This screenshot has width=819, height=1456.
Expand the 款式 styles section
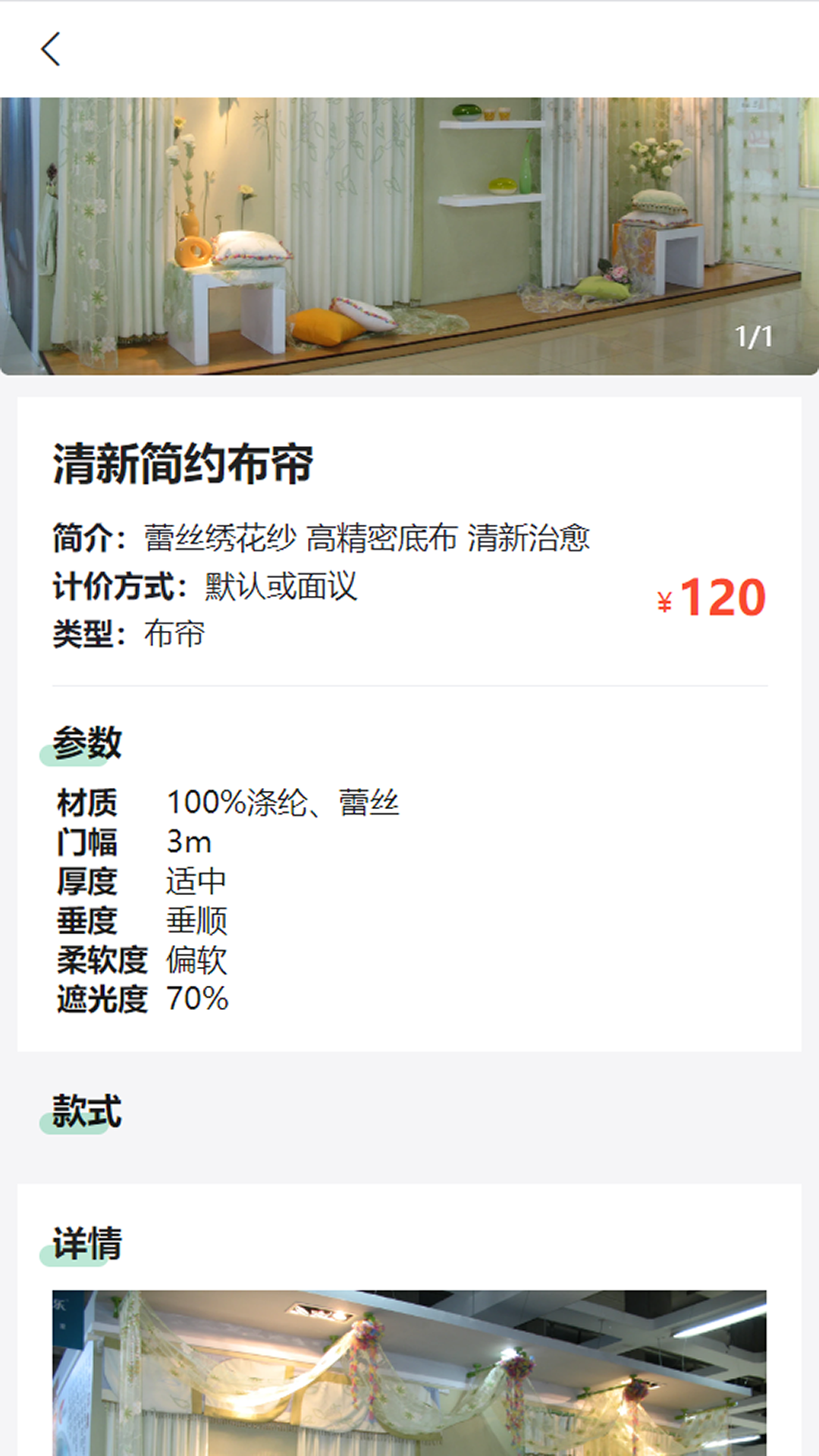pos(83,1114)
